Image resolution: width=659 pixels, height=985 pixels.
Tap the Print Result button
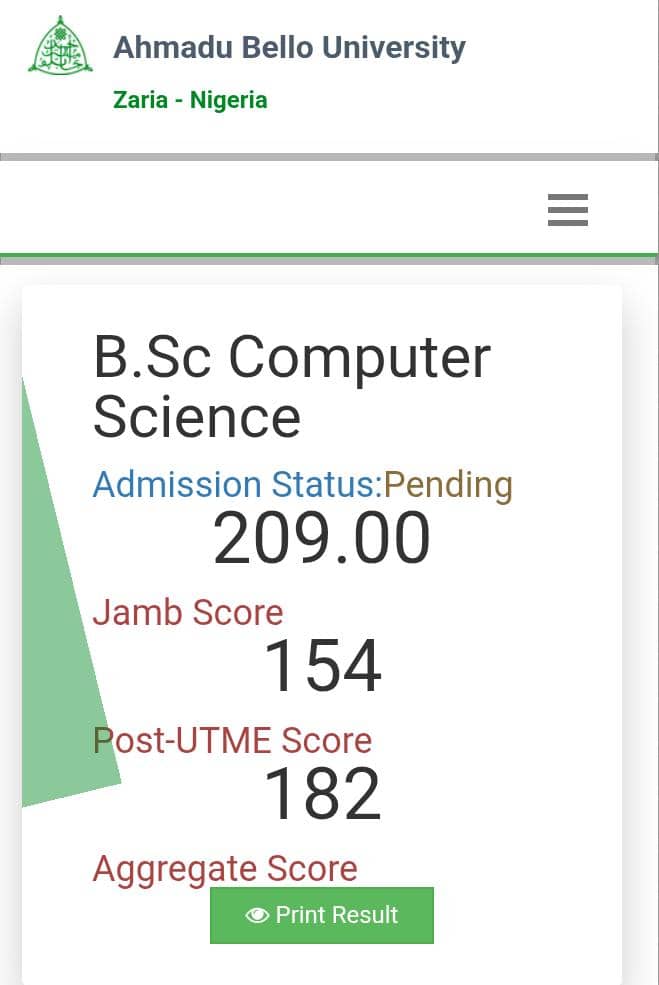(x=322, y=915)
